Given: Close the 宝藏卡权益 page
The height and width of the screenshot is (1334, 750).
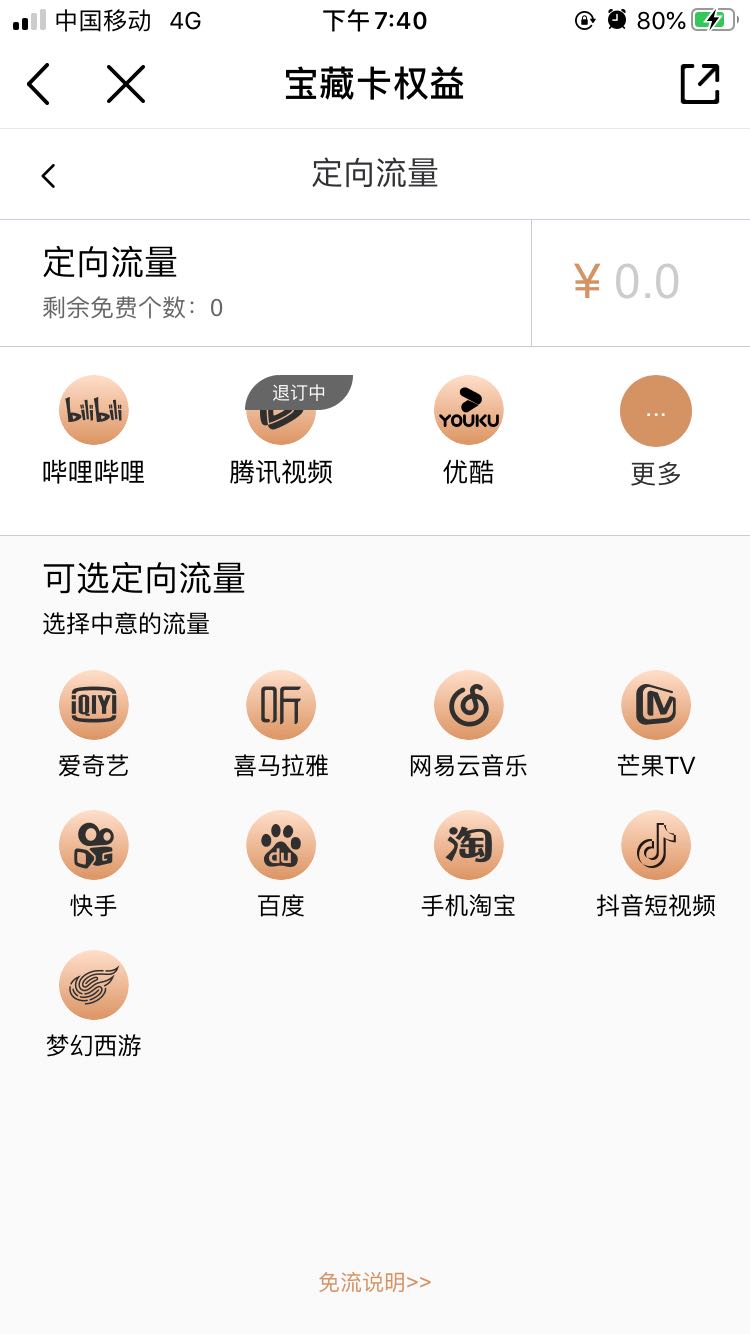Looking at the screenshot, I should 126,84.
